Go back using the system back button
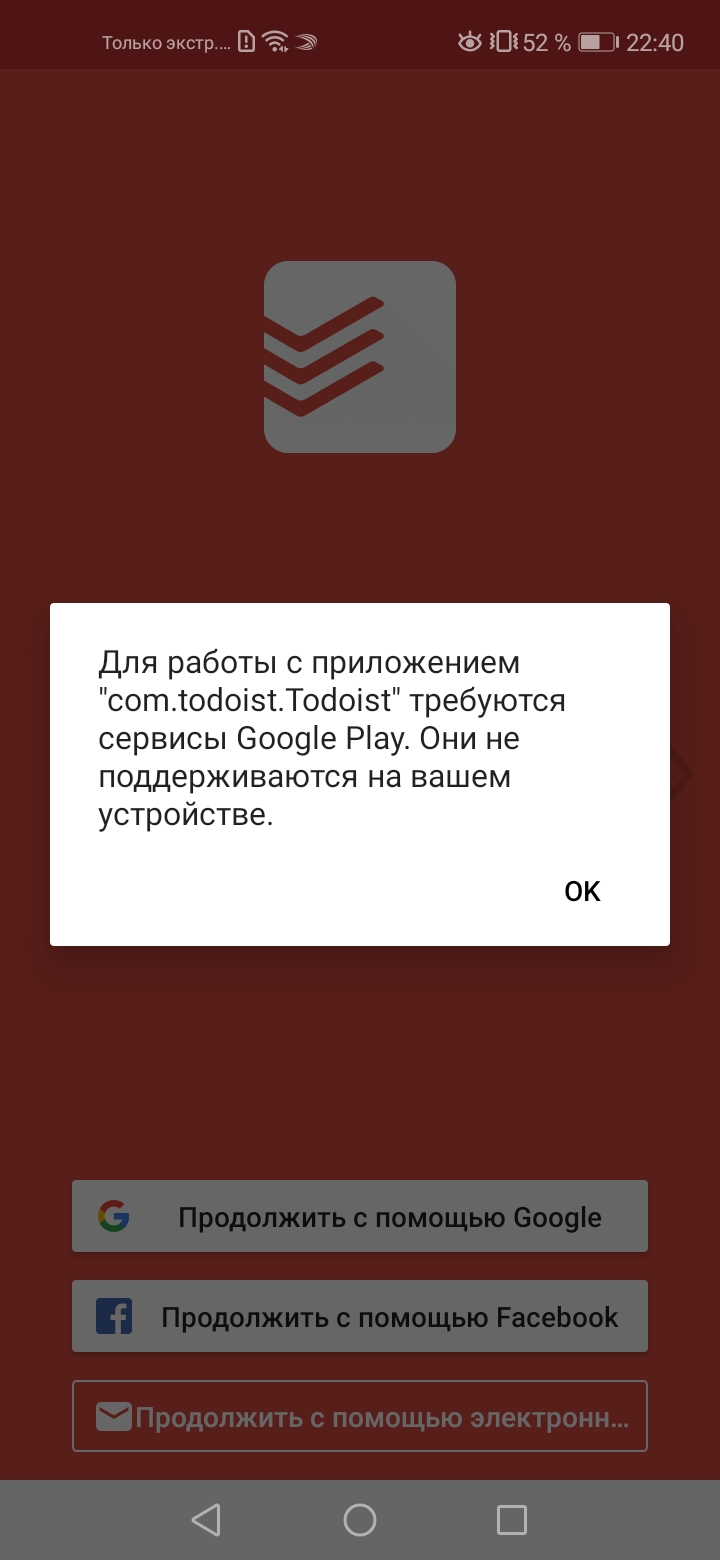Image resolution: width=720 pixels, height=1560 pixels. click(206, 1520)
